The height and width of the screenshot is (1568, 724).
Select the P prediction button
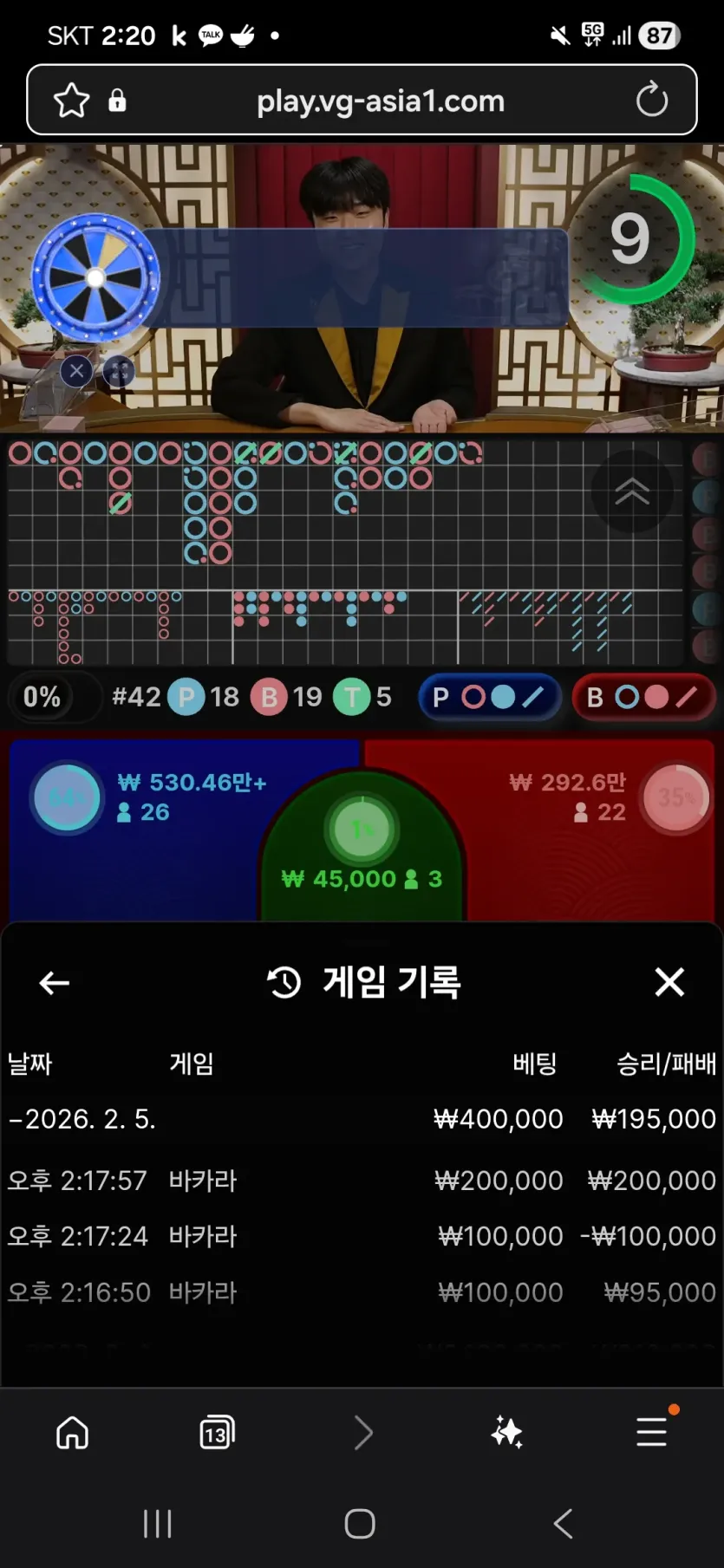click(x=490, y=697)
